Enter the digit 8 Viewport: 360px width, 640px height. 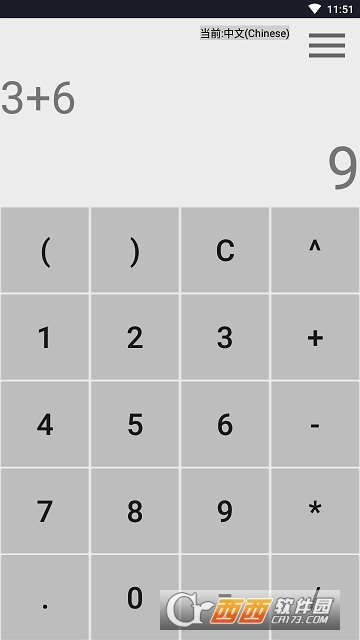(x=135, y=511)
